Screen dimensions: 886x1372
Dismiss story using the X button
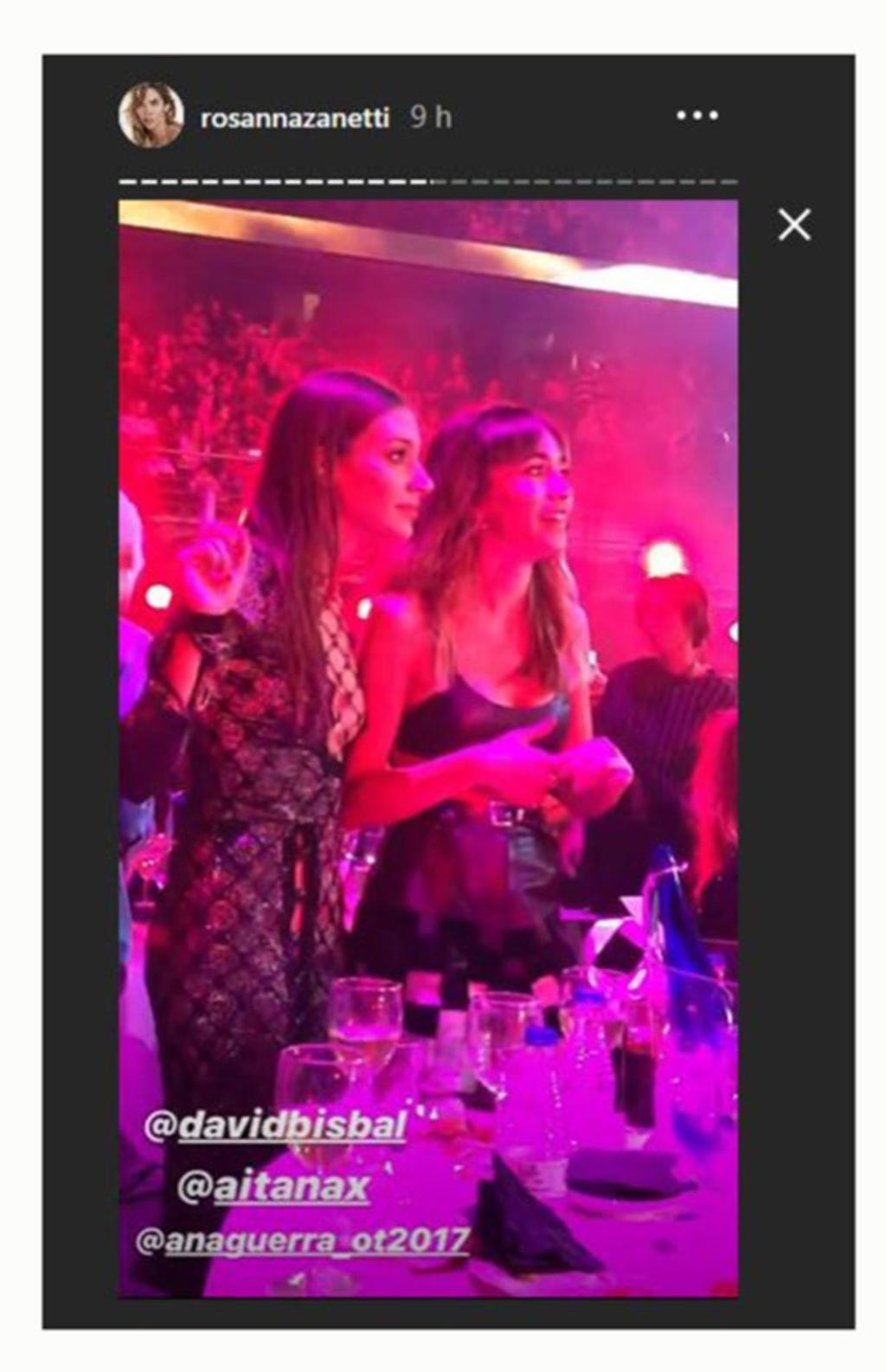coord(795,226)
